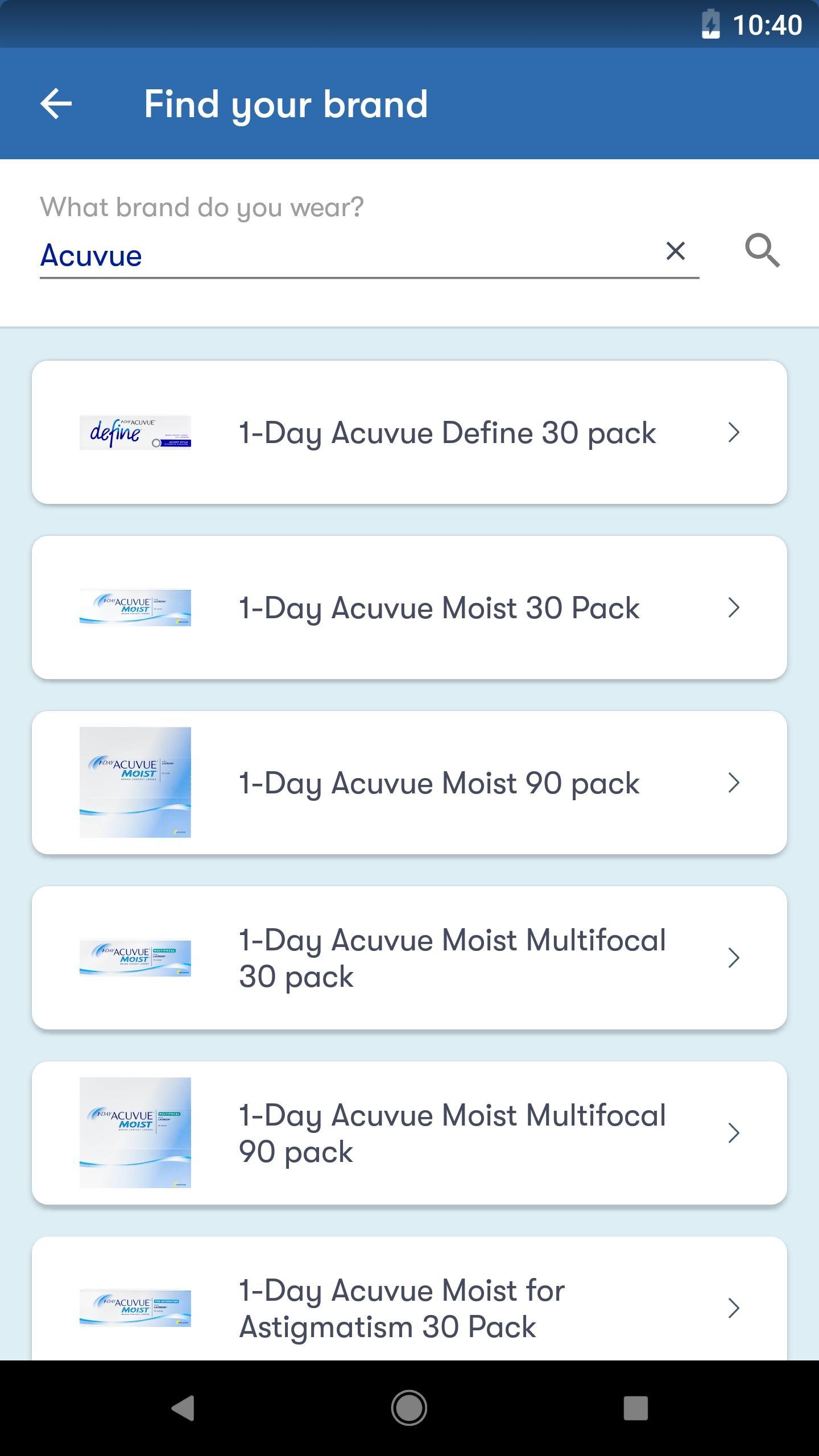Tap the system home button
819x1456 pixels.
pyautogui.click(x=409, y=1408)
